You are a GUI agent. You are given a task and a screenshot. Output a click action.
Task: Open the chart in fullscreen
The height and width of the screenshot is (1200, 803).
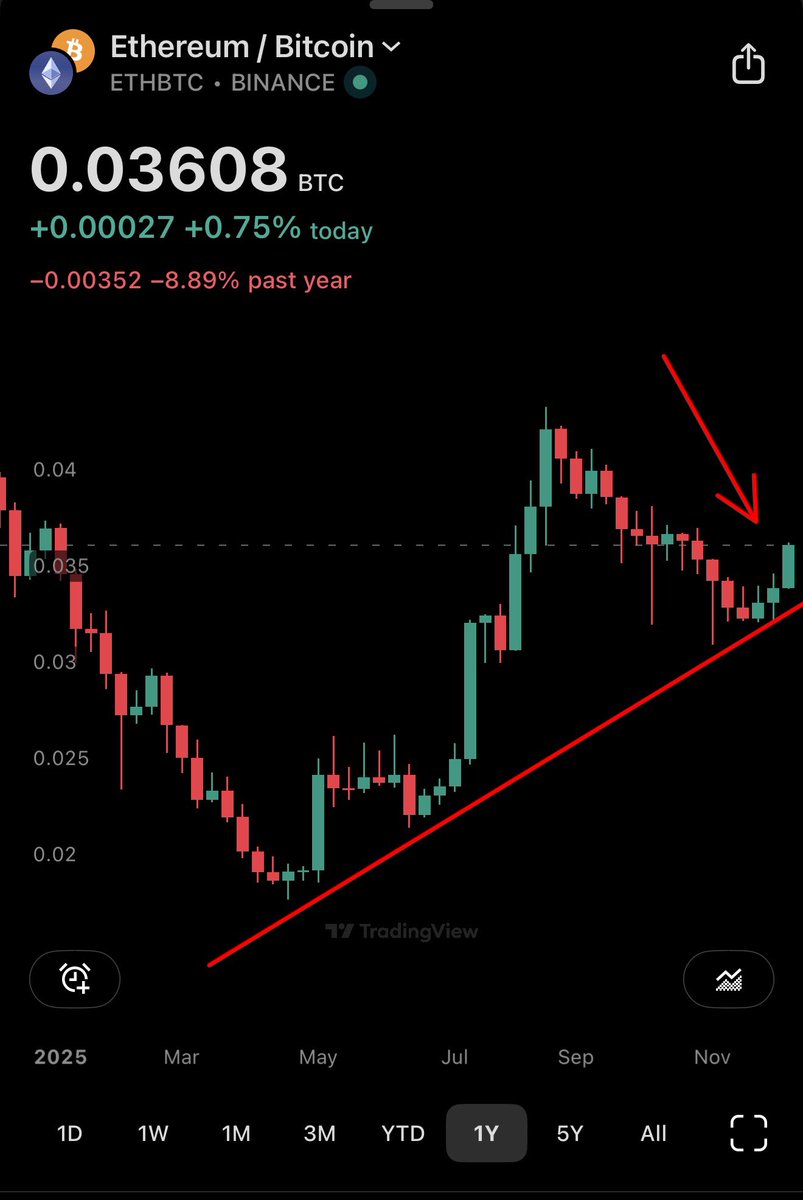pos(748,1133)
